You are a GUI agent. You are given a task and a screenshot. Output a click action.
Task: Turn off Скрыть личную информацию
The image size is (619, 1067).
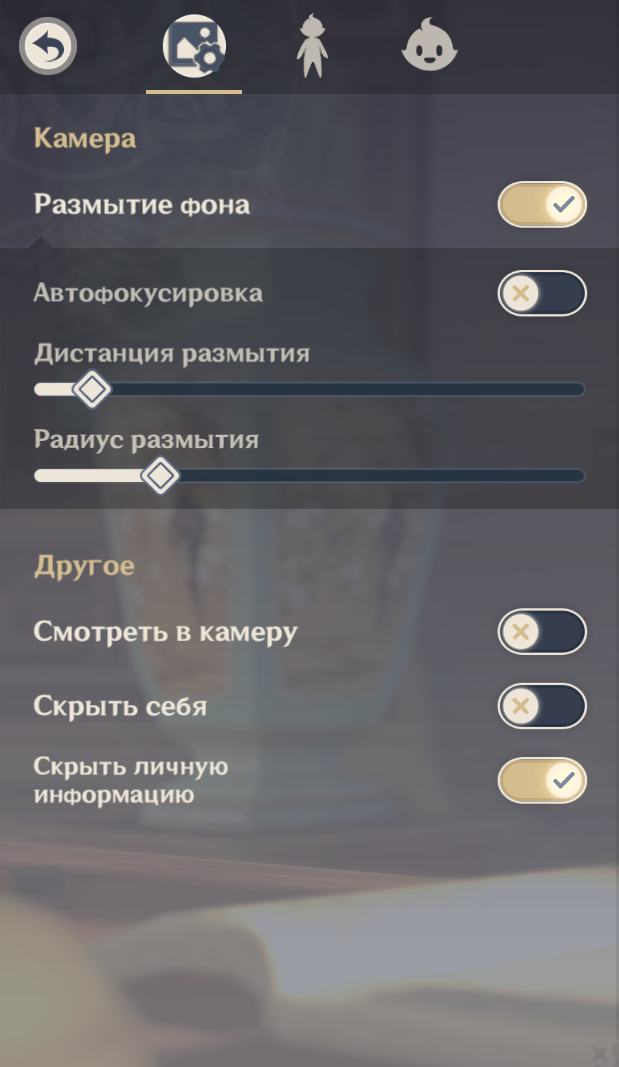pos(542,780)
